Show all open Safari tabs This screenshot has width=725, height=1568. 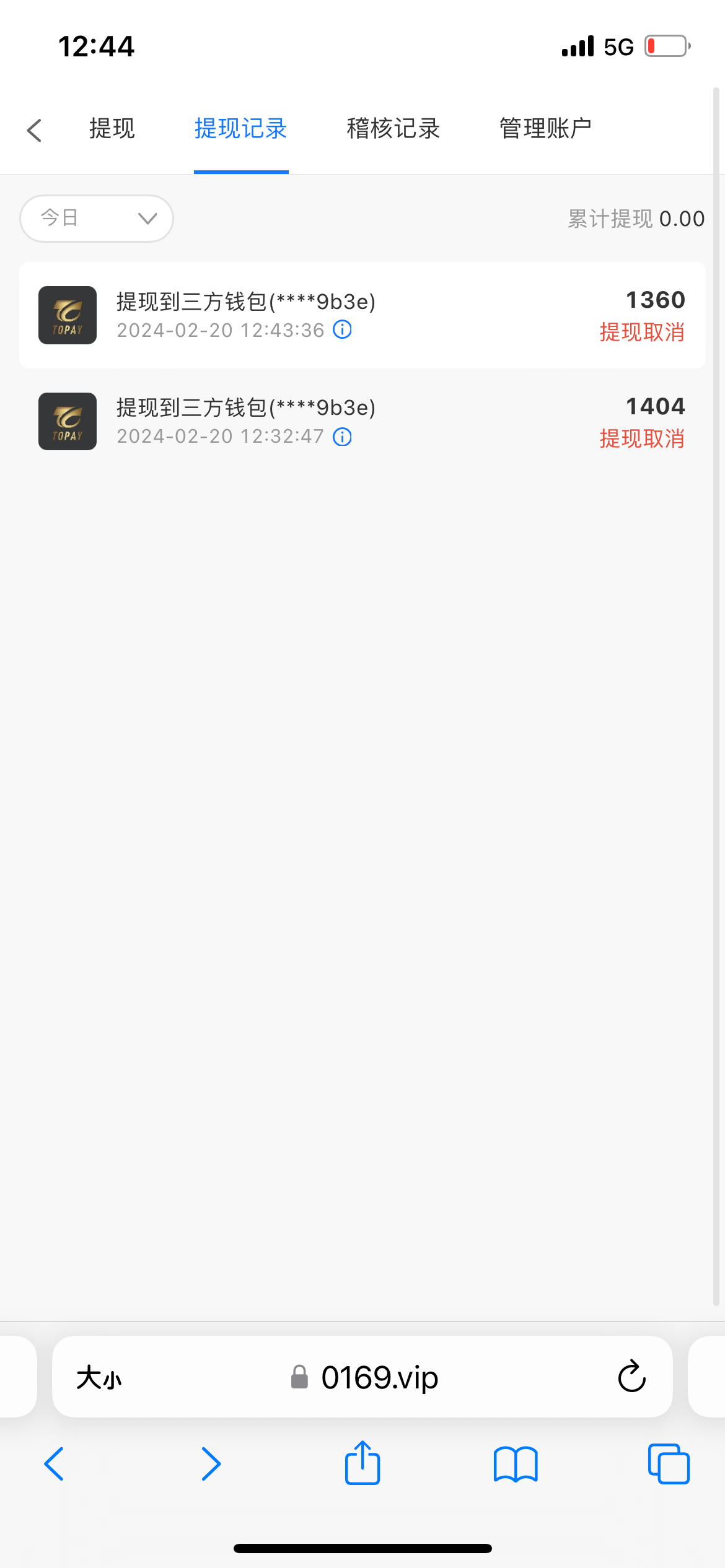tap(668, 1464)
